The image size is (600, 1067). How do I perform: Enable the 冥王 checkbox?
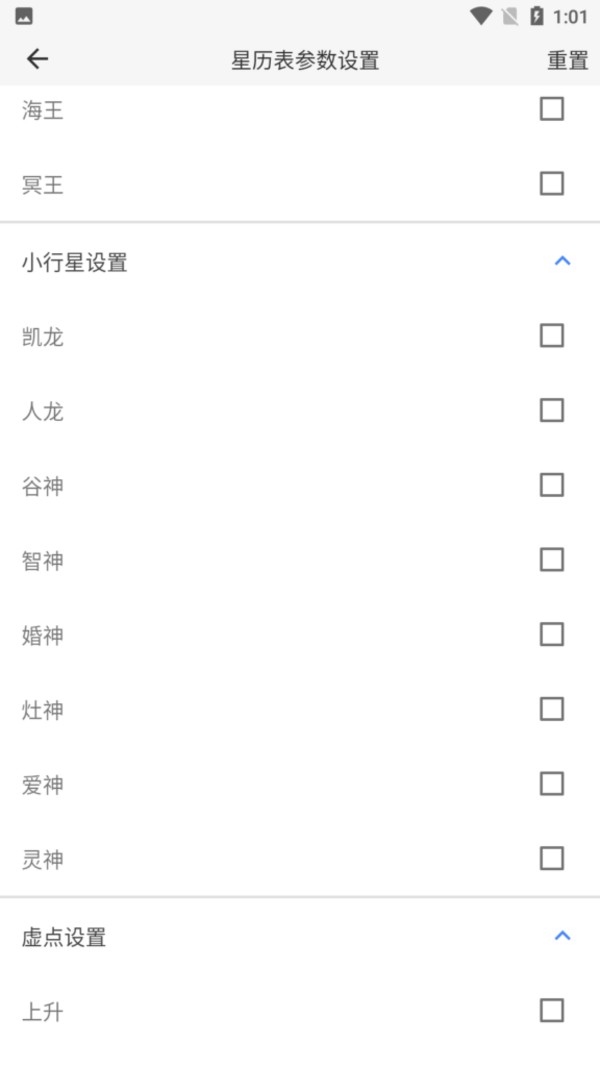click(551, 184)
